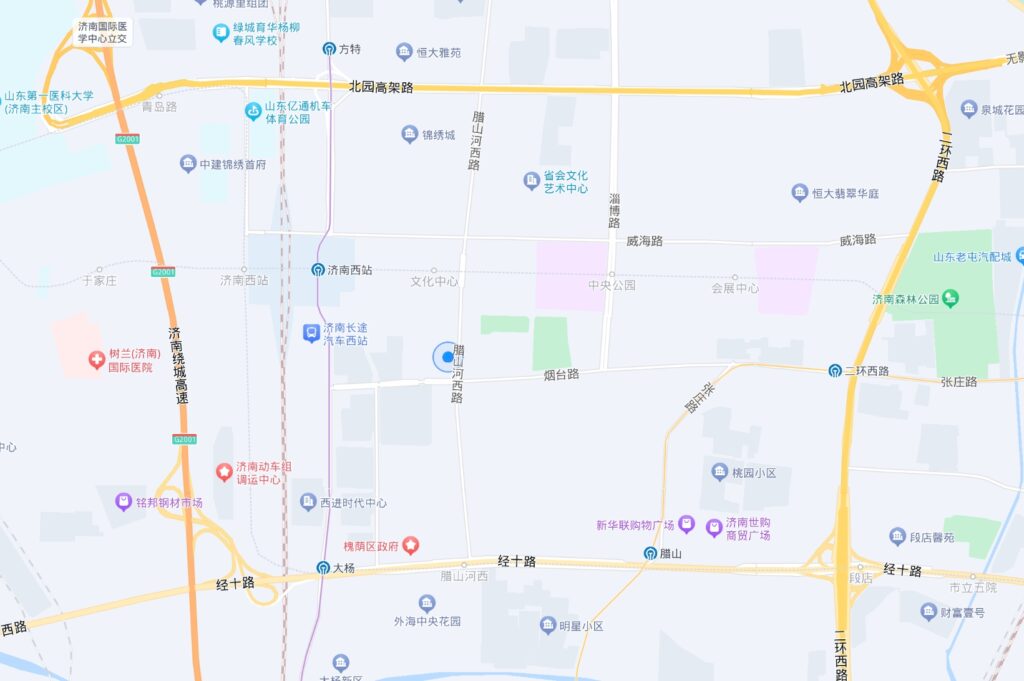This screenshot has height=681, width=1024.
Task: Open the 方特 metro station marker
Action: click(329, 48)
